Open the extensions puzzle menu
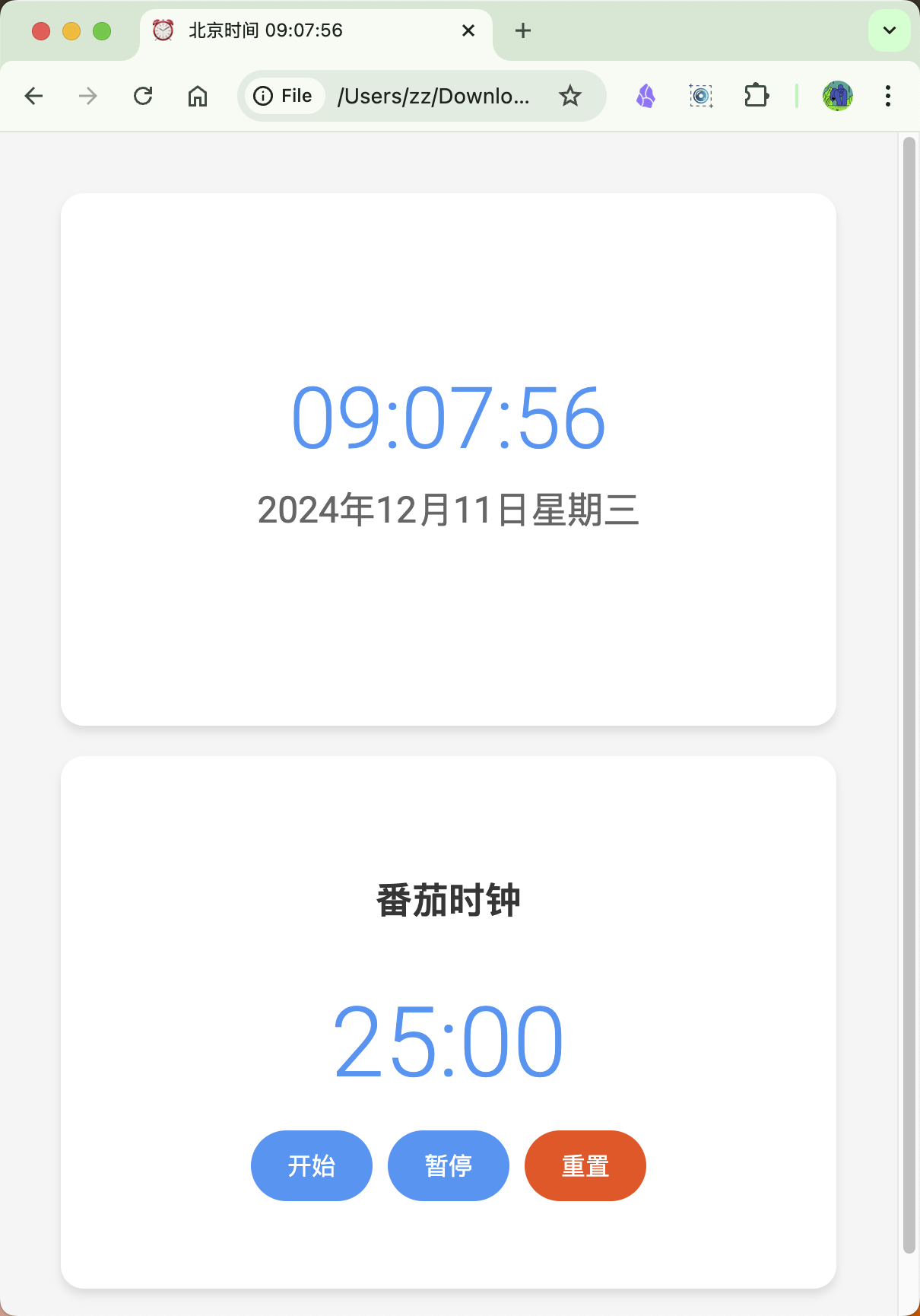Image resolution: width=920 pixels, height=1316 pixels. tap(757, 96)
